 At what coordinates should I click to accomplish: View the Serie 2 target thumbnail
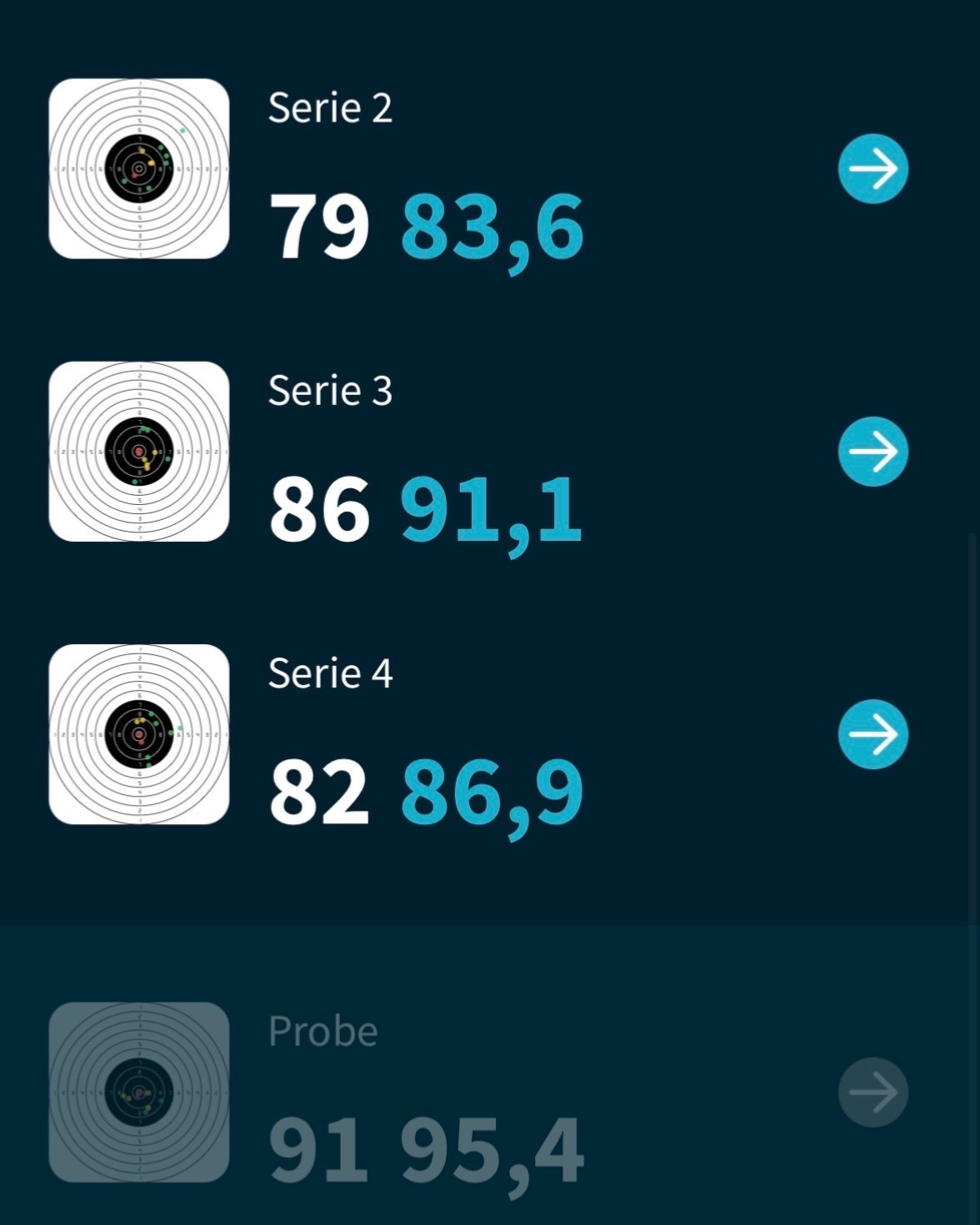(x=139, y=168)
